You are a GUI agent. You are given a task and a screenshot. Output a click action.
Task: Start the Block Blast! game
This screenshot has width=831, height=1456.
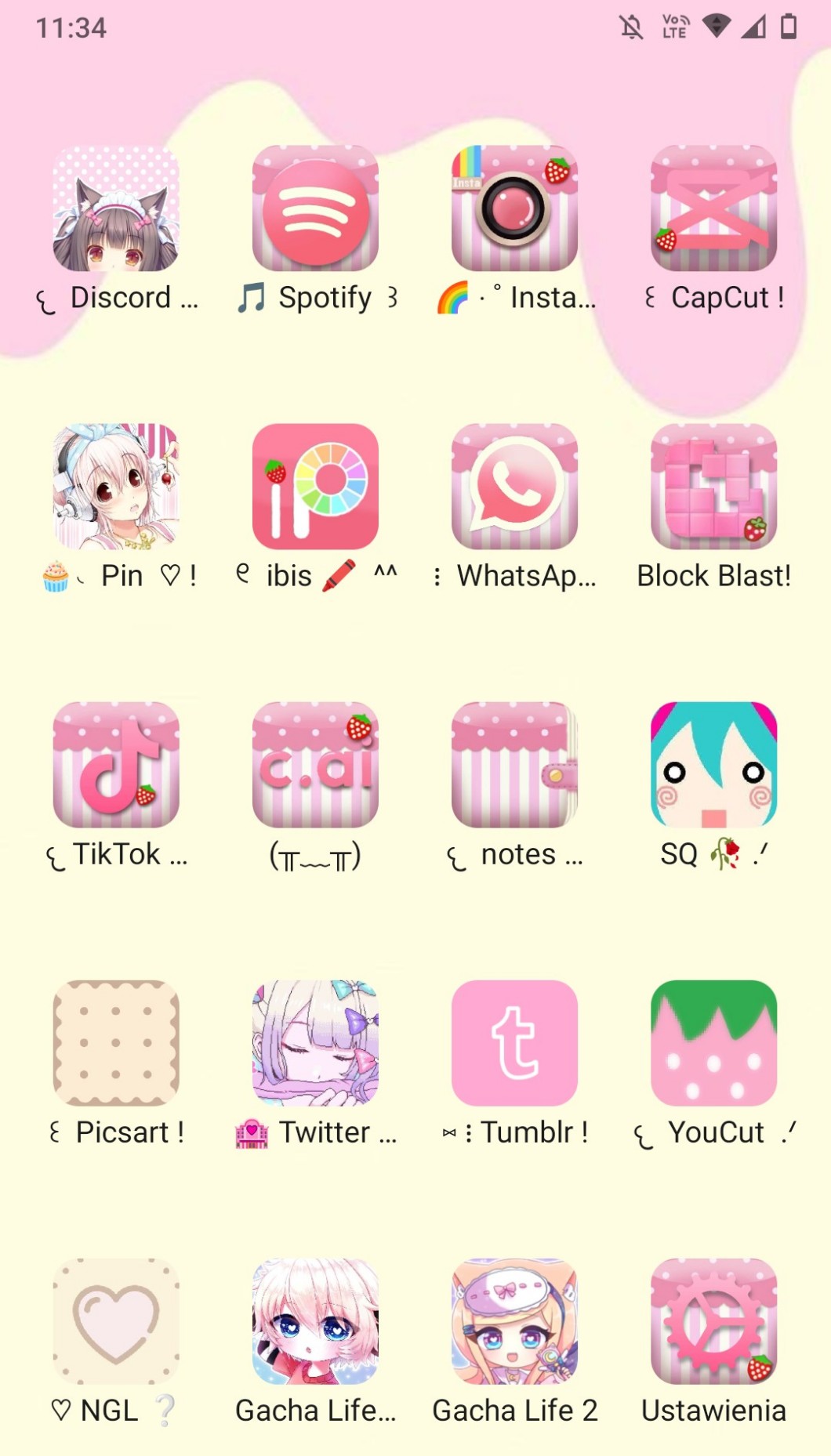pos(713,487)
